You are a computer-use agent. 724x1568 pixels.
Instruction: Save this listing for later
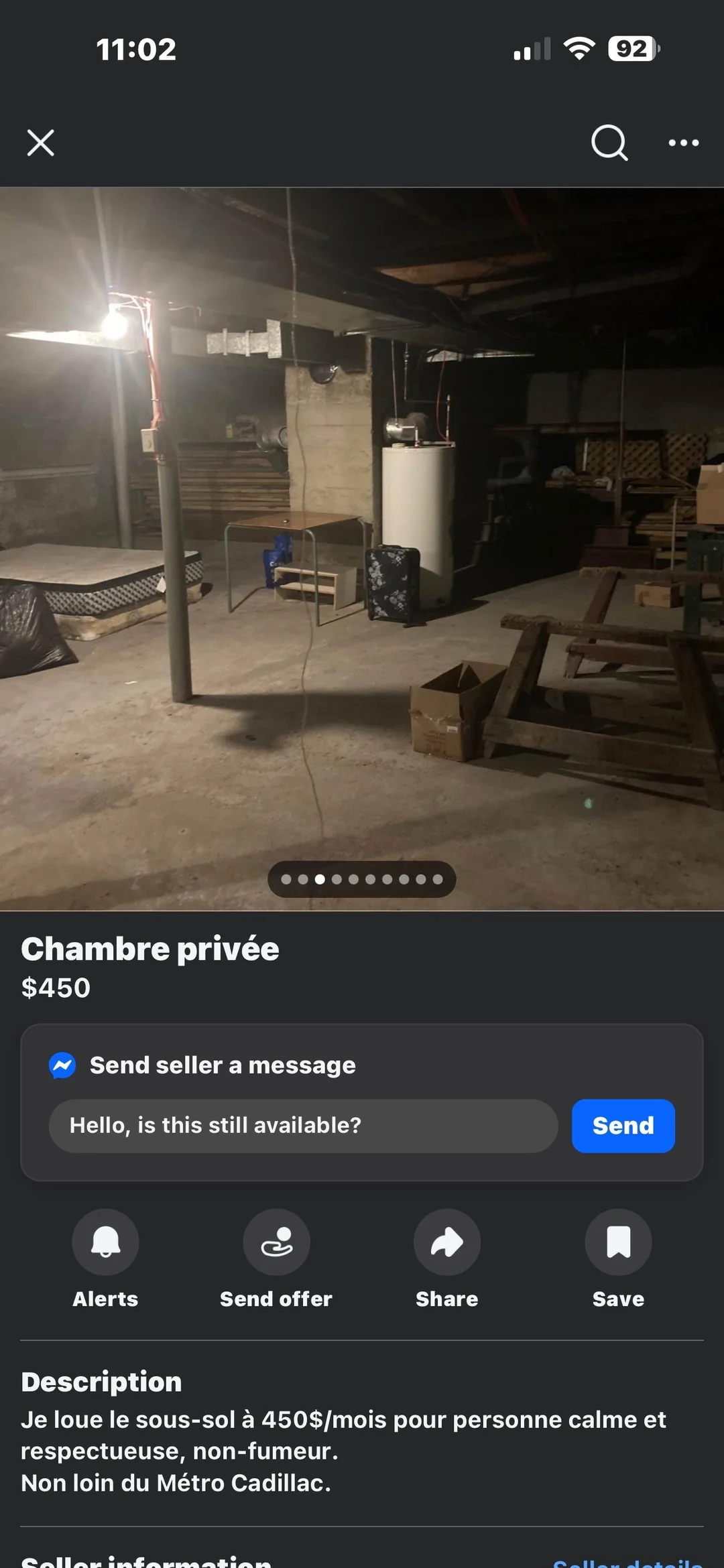pos(618,1242)
